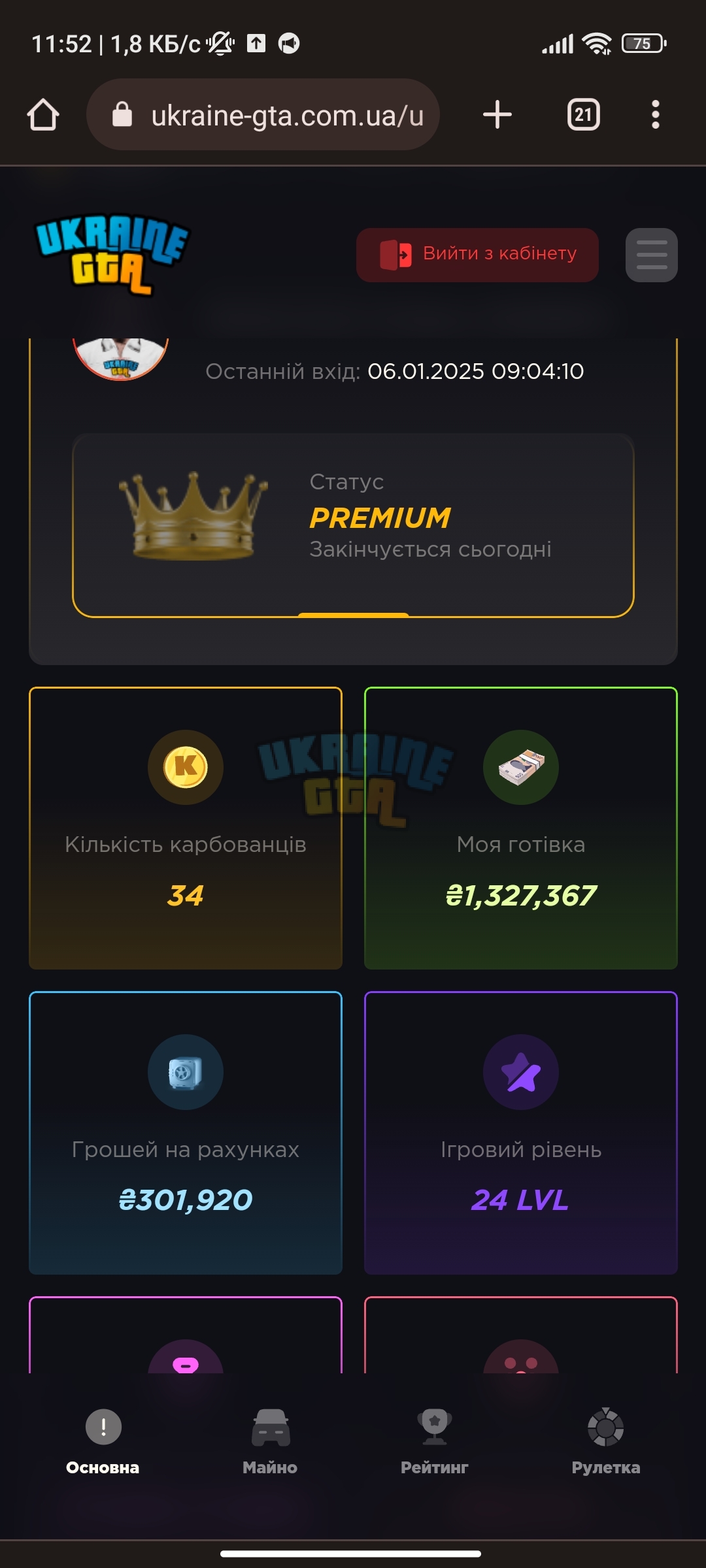Switch to the Основна tab
The width and height of the screenshot is (706, 1568).
103,1442
